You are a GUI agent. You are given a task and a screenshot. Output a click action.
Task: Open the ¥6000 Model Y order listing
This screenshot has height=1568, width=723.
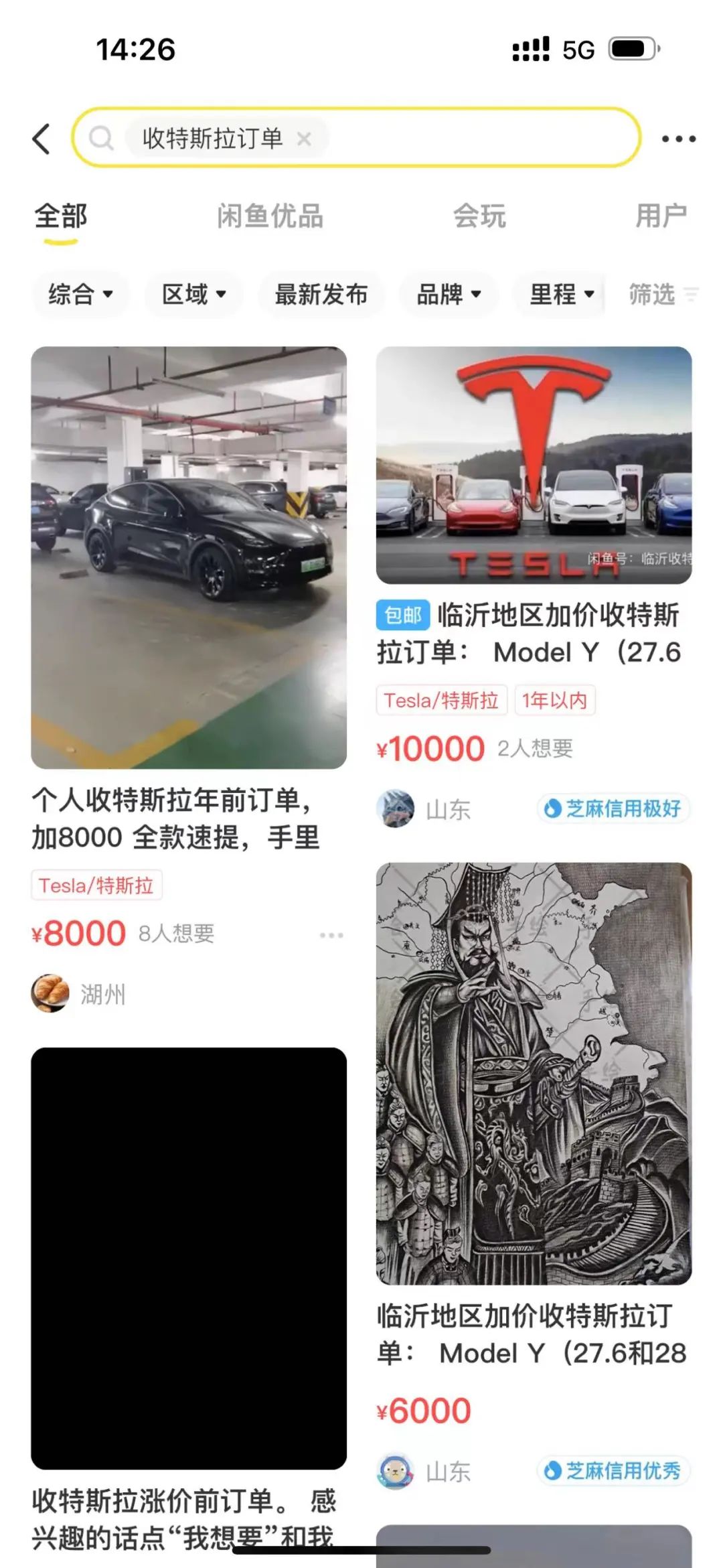pos(534,1073)
